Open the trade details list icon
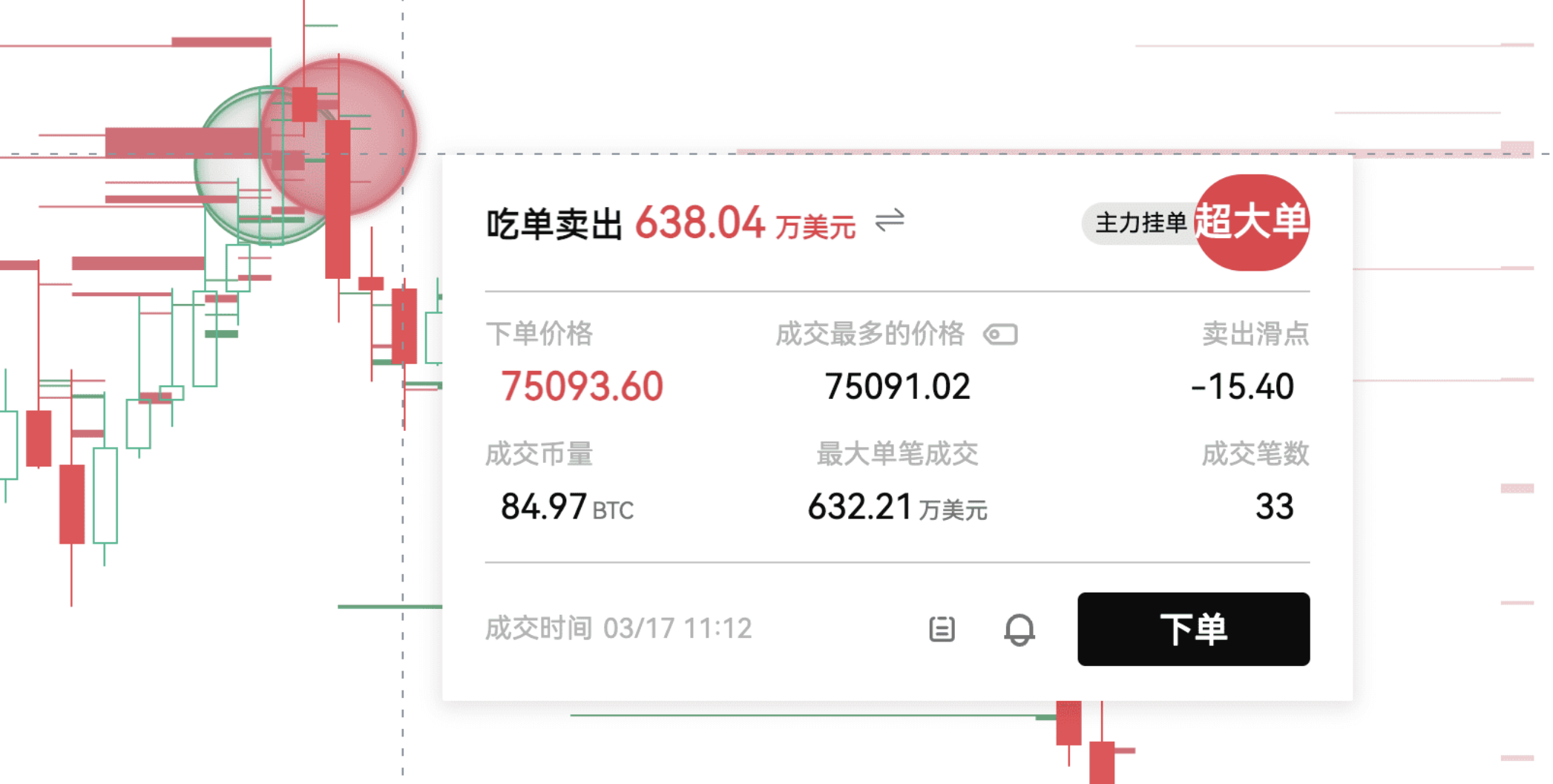Image resolution: width=1553 pixels, height=784 pixels. [942, 629]
